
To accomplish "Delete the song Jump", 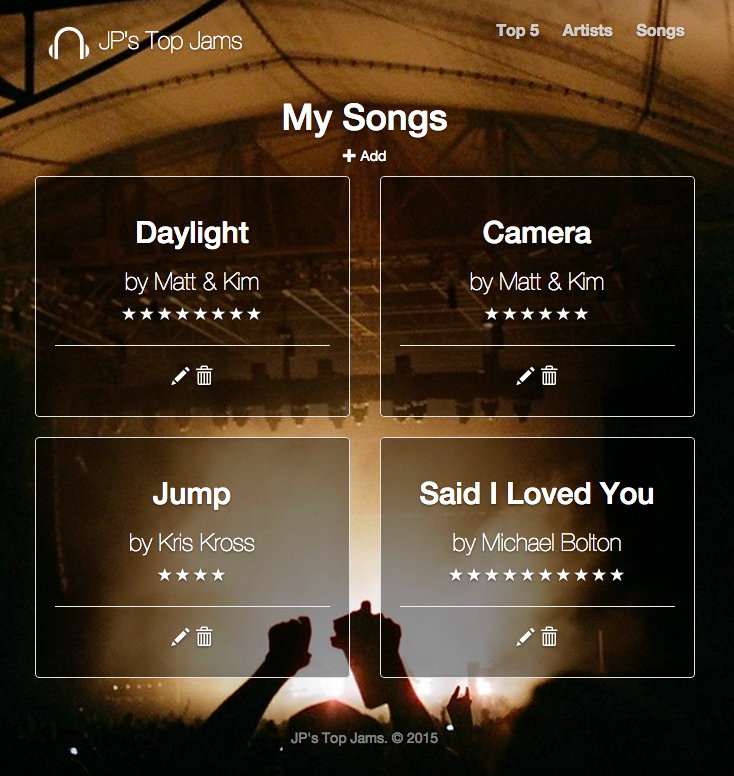I will (x=204, y=637).
